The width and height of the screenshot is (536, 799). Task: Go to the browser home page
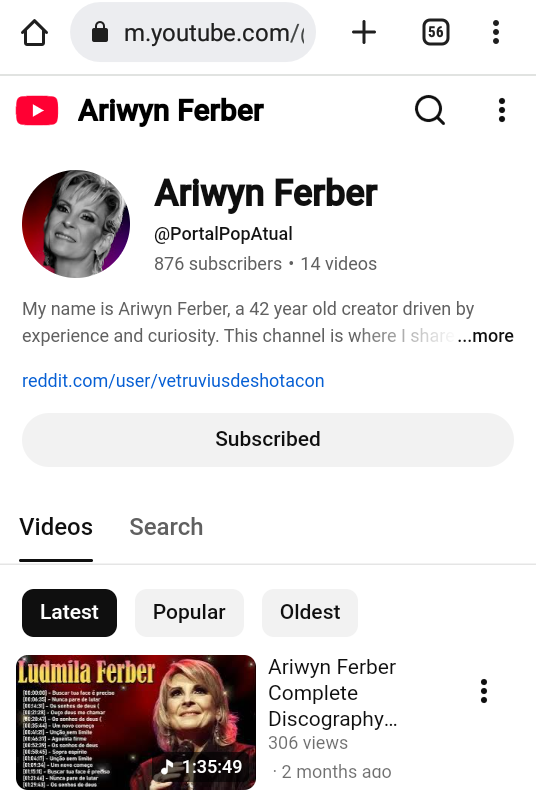point(34,33)
